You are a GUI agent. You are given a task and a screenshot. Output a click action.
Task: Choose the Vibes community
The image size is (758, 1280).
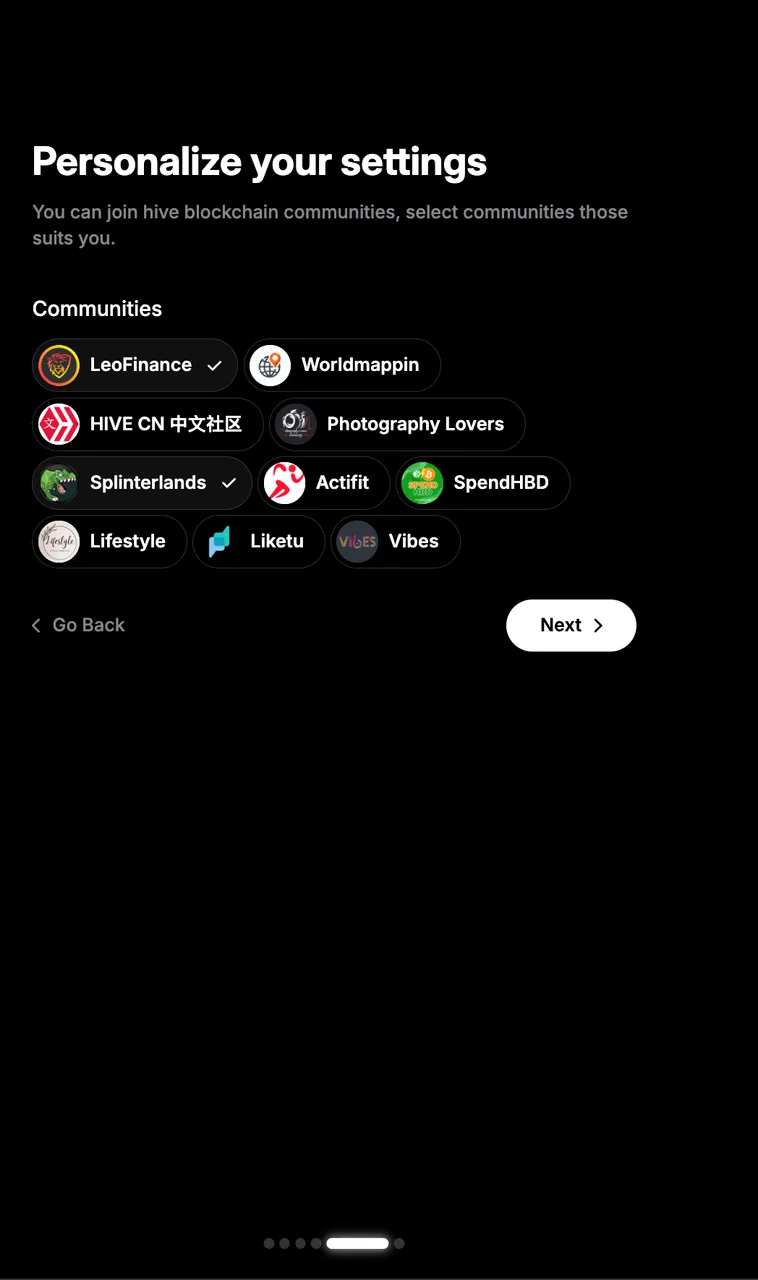(395, 542)
